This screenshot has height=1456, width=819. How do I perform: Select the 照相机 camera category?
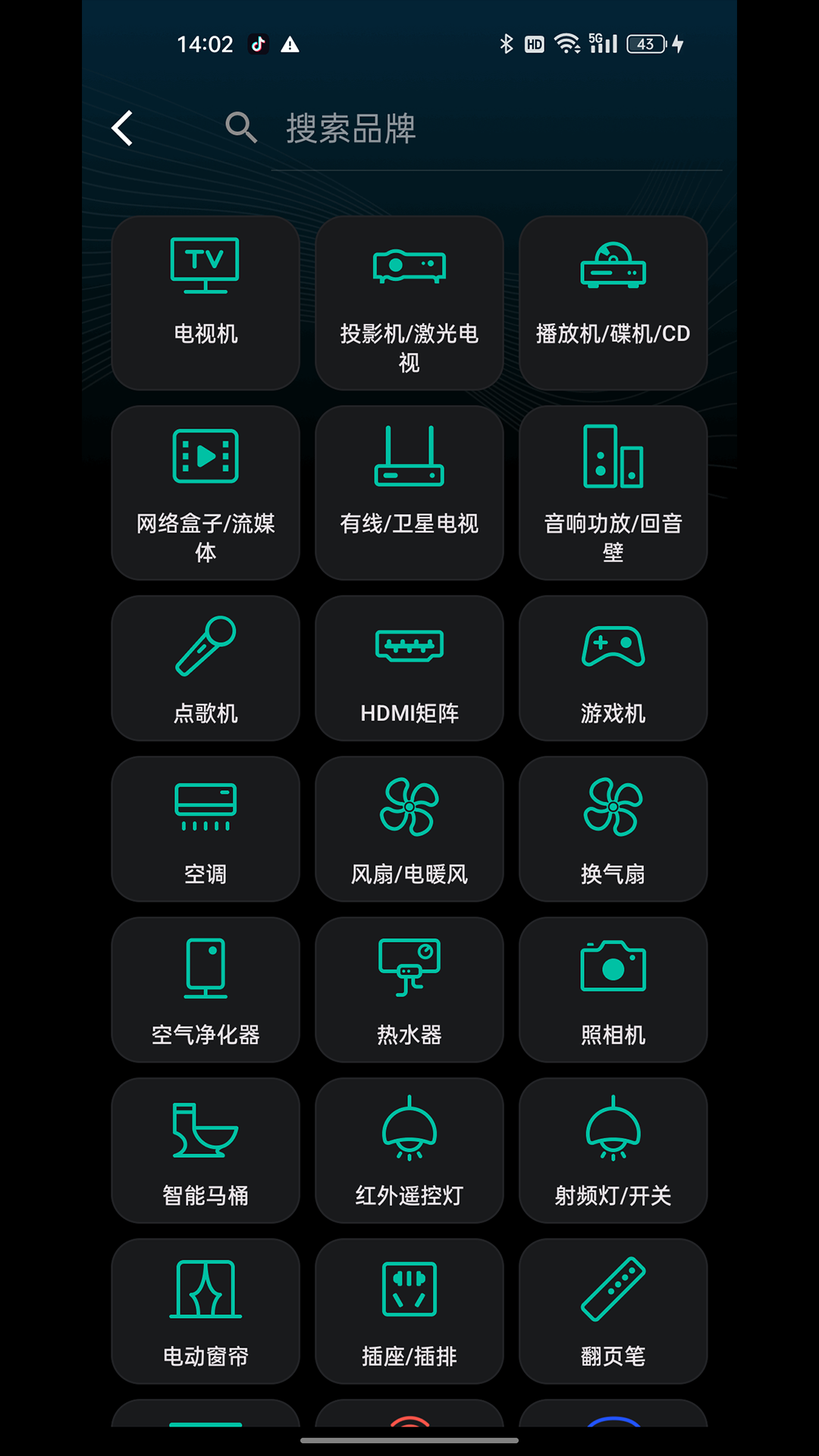click(613, 990)
